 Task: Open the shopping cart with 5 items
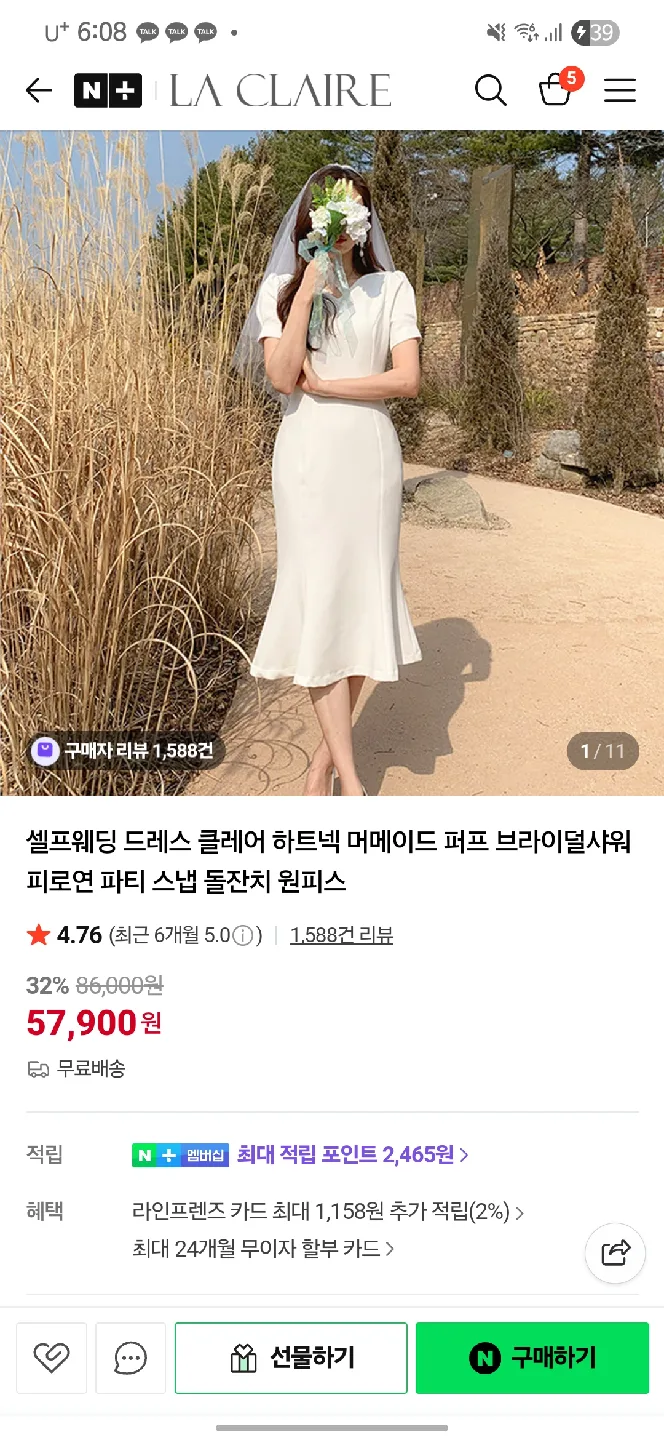pyautogui.click(x=556, y=89)
